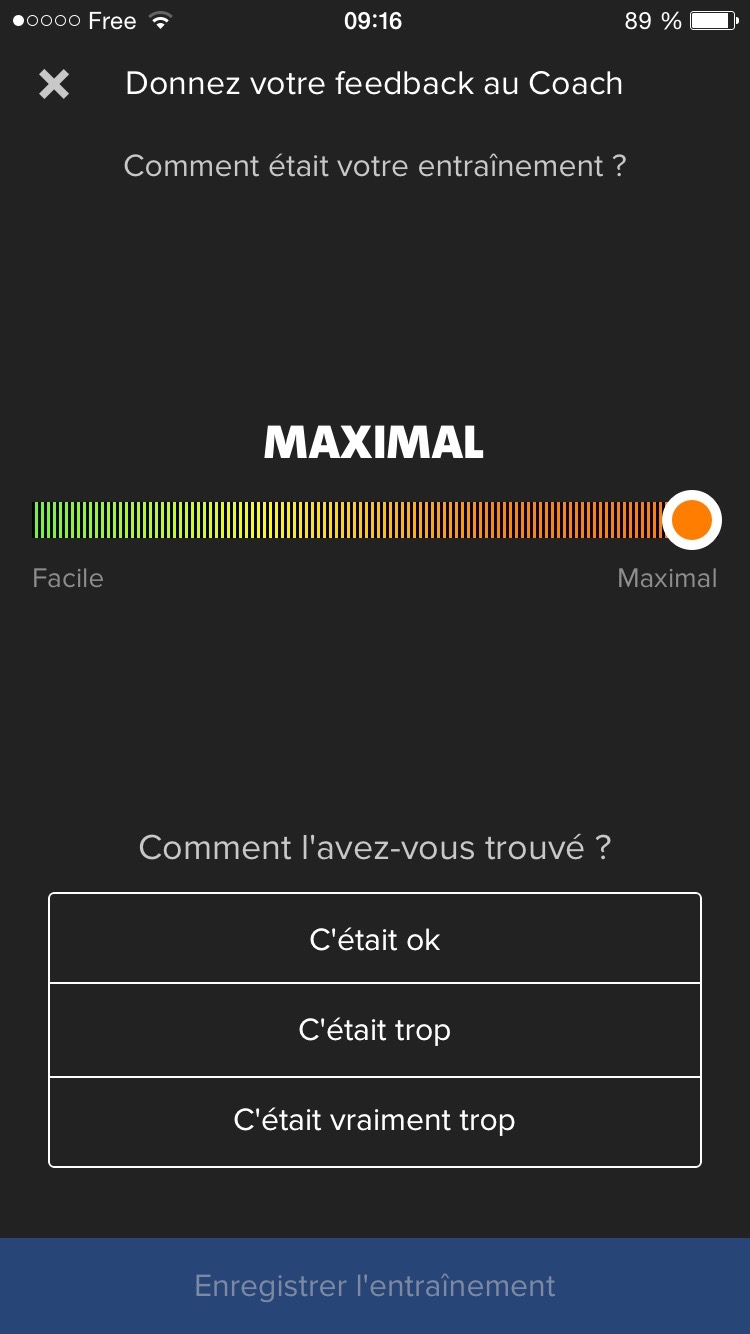Pick the "C'était vraiment trop" option

click(375, 1121)
